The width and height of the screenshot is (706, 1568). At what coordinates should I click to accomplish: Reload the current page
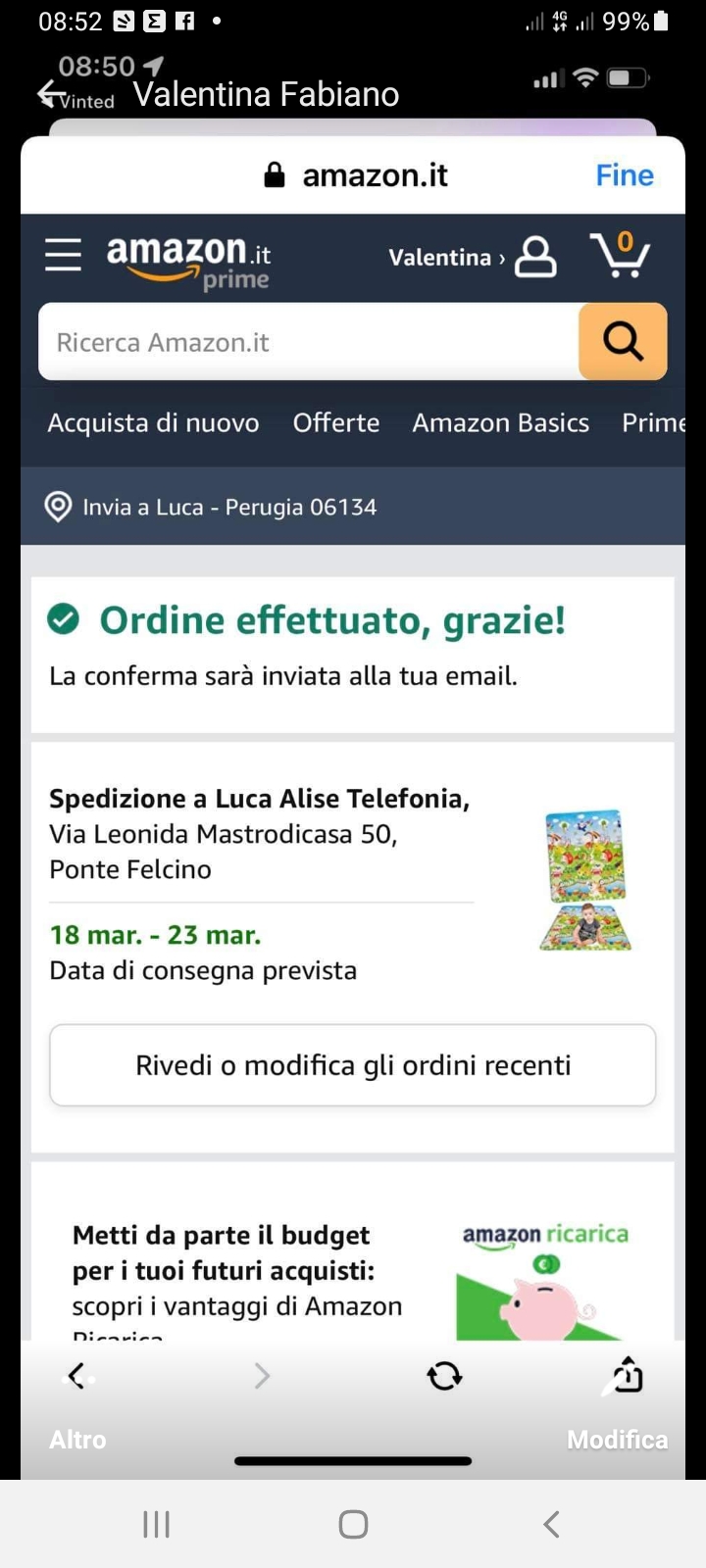[444, 1376]
